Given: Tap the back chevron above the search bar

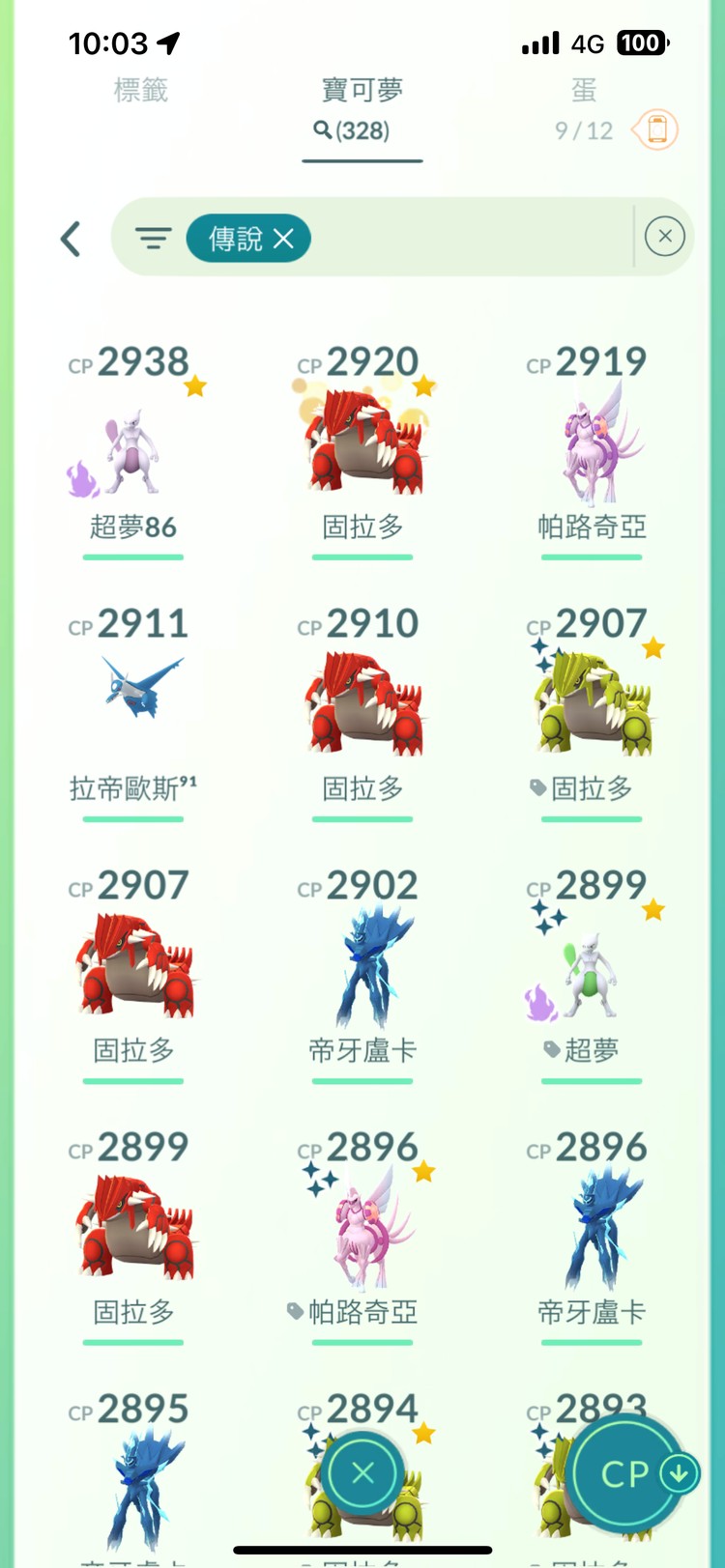Looking at the screenshot, I should pyautogui.click(x=71, y=238).
